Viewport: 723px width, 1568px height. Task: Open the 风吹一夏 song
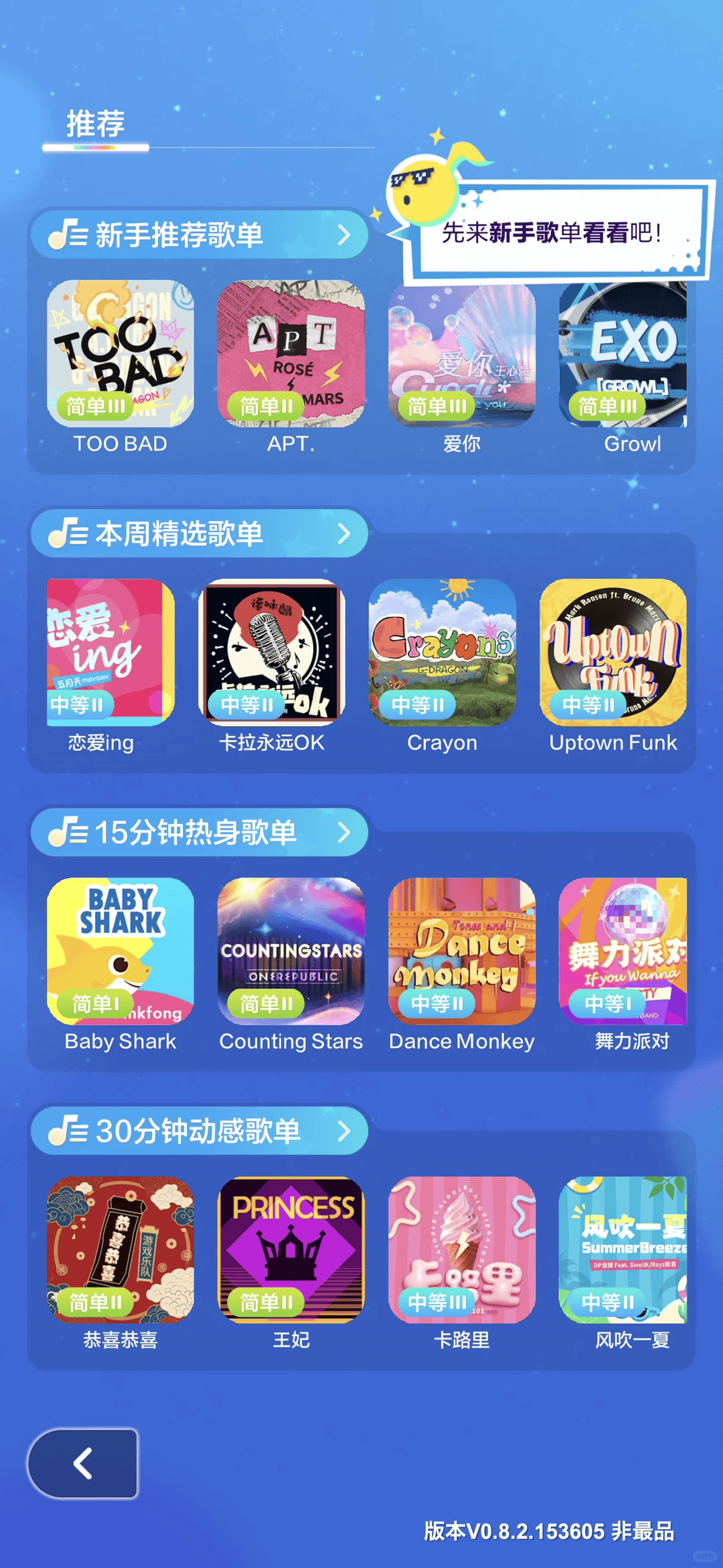tap(623, 1250)
